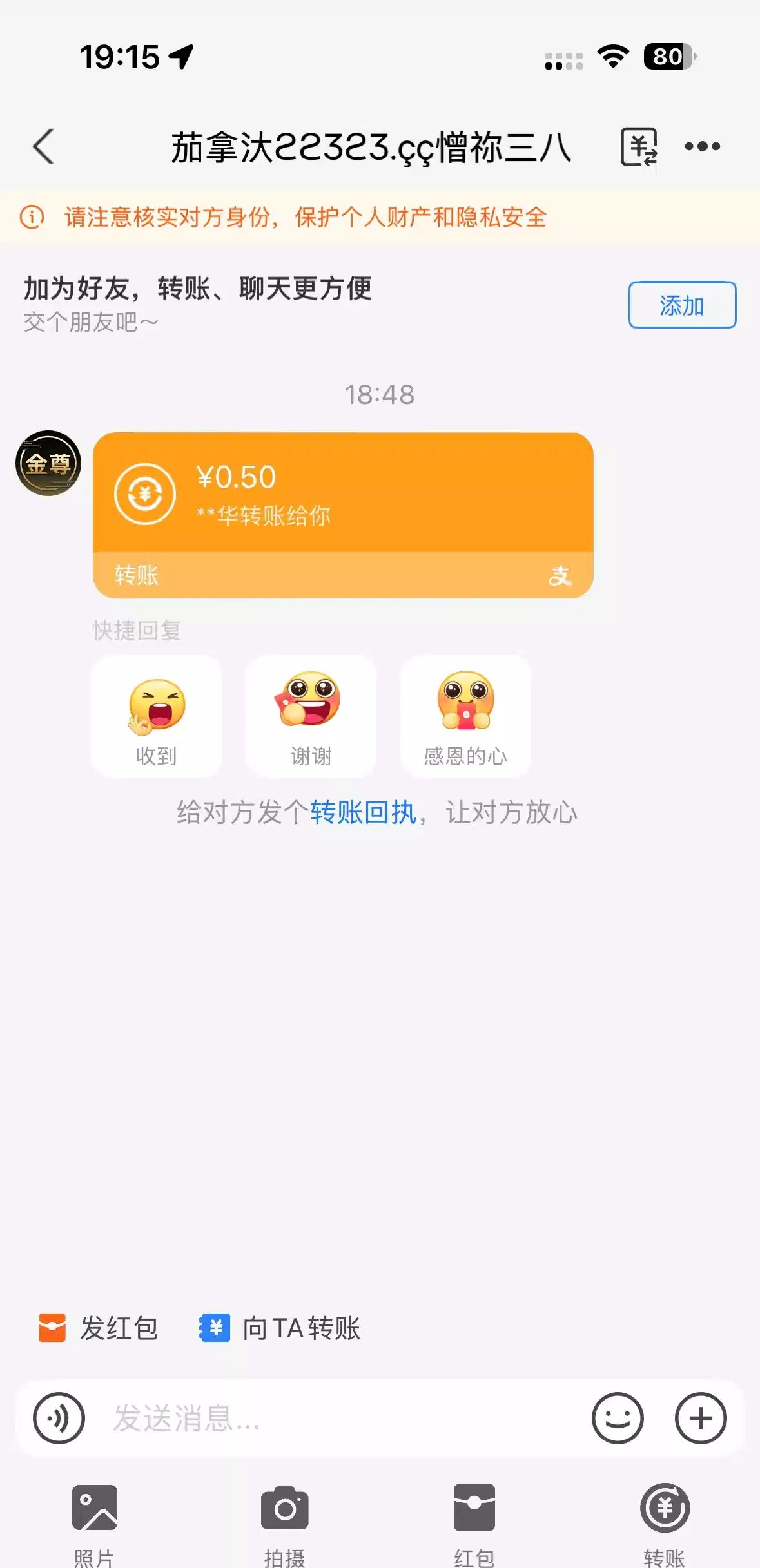Open the three-dot more menu
The height and width of the screenshot is (1568, 760).
coord(702,147)
